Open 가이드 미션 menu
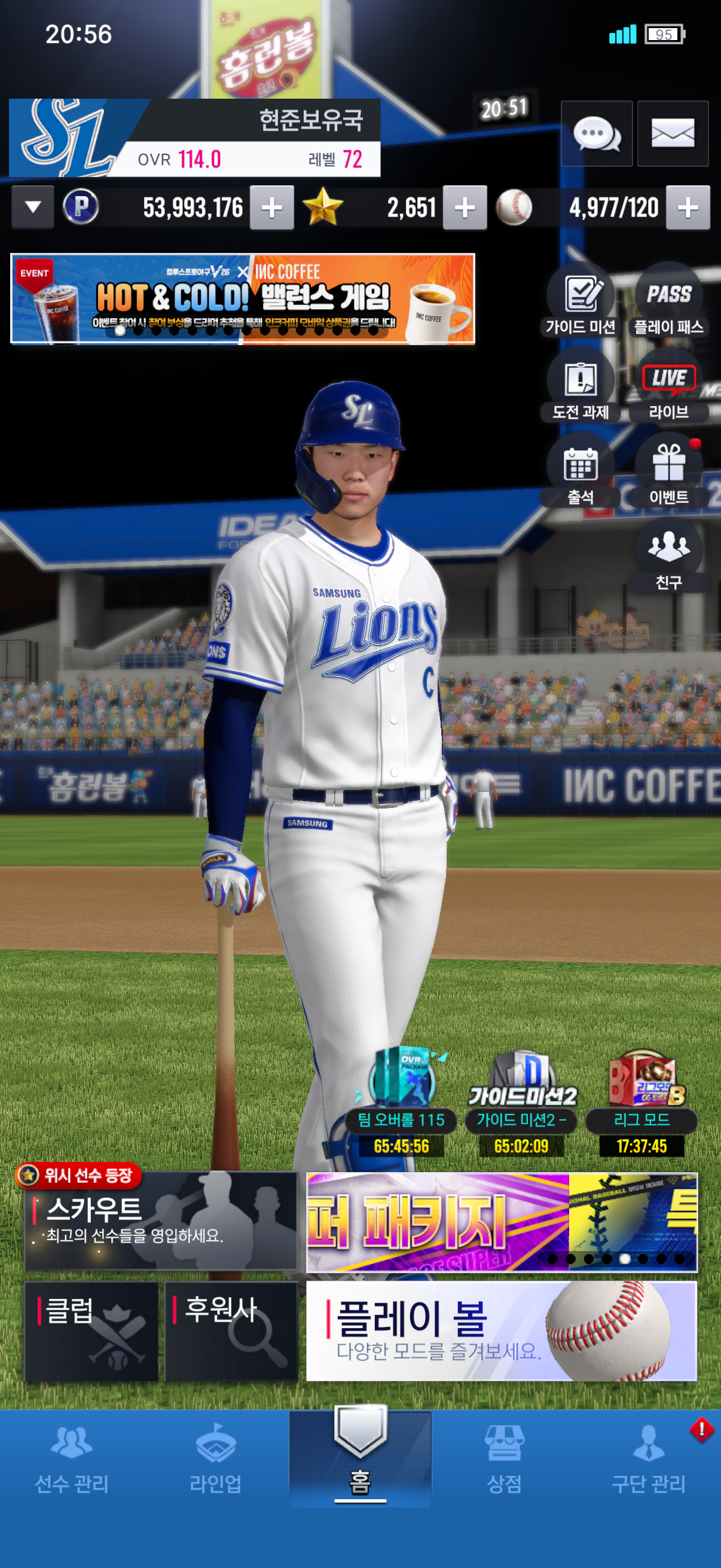This screenshot has height=1568, width=721. pos(581,302)
